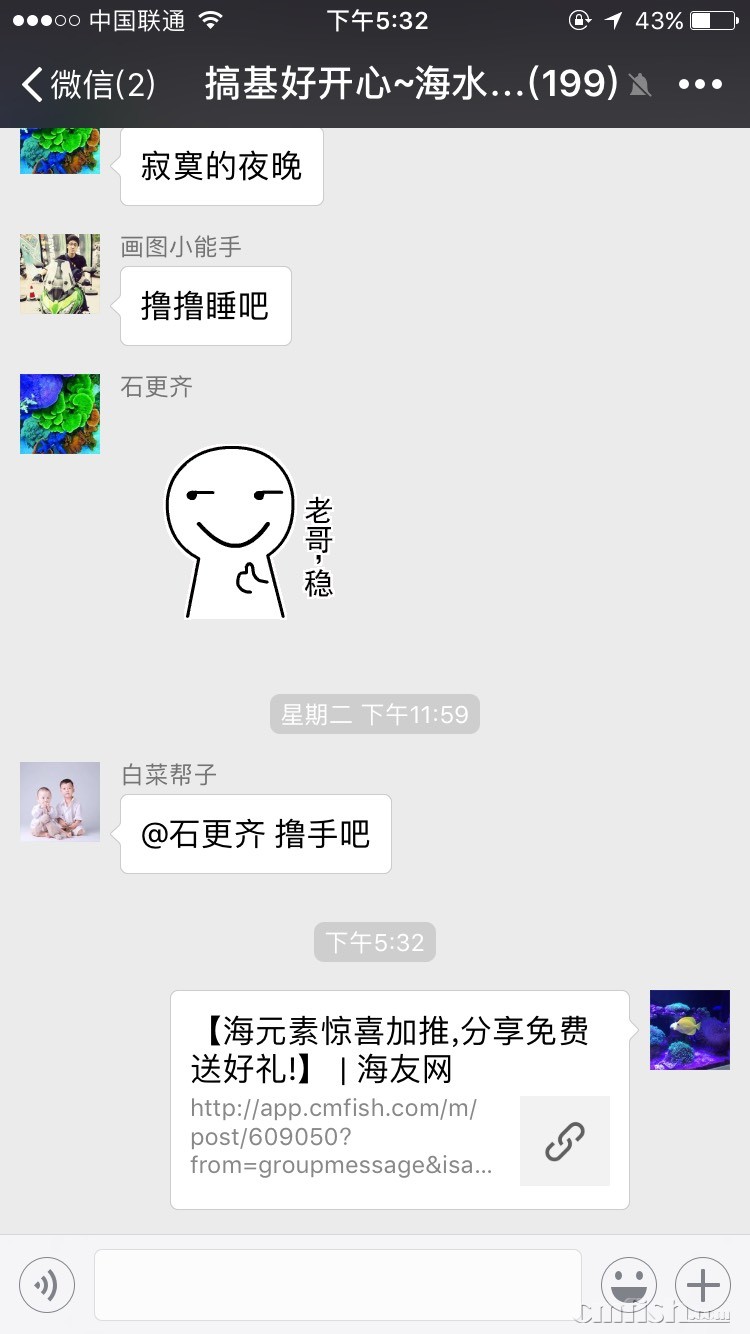Go back to the 微信 chat list
The image size is (750, 1334).
(x=88, y=84)
